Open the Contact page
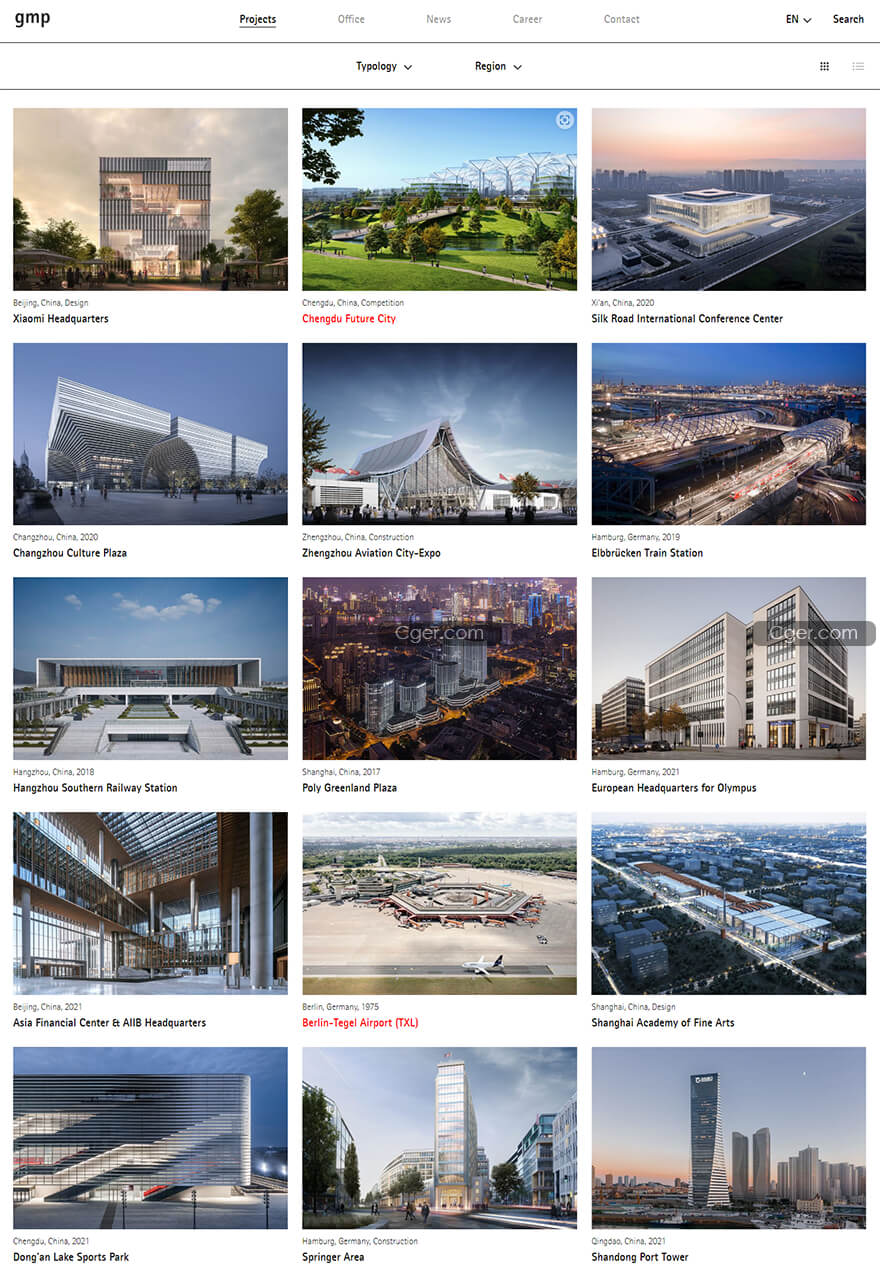Screen dimensions: 880x1267 click(x=621, y=19)
